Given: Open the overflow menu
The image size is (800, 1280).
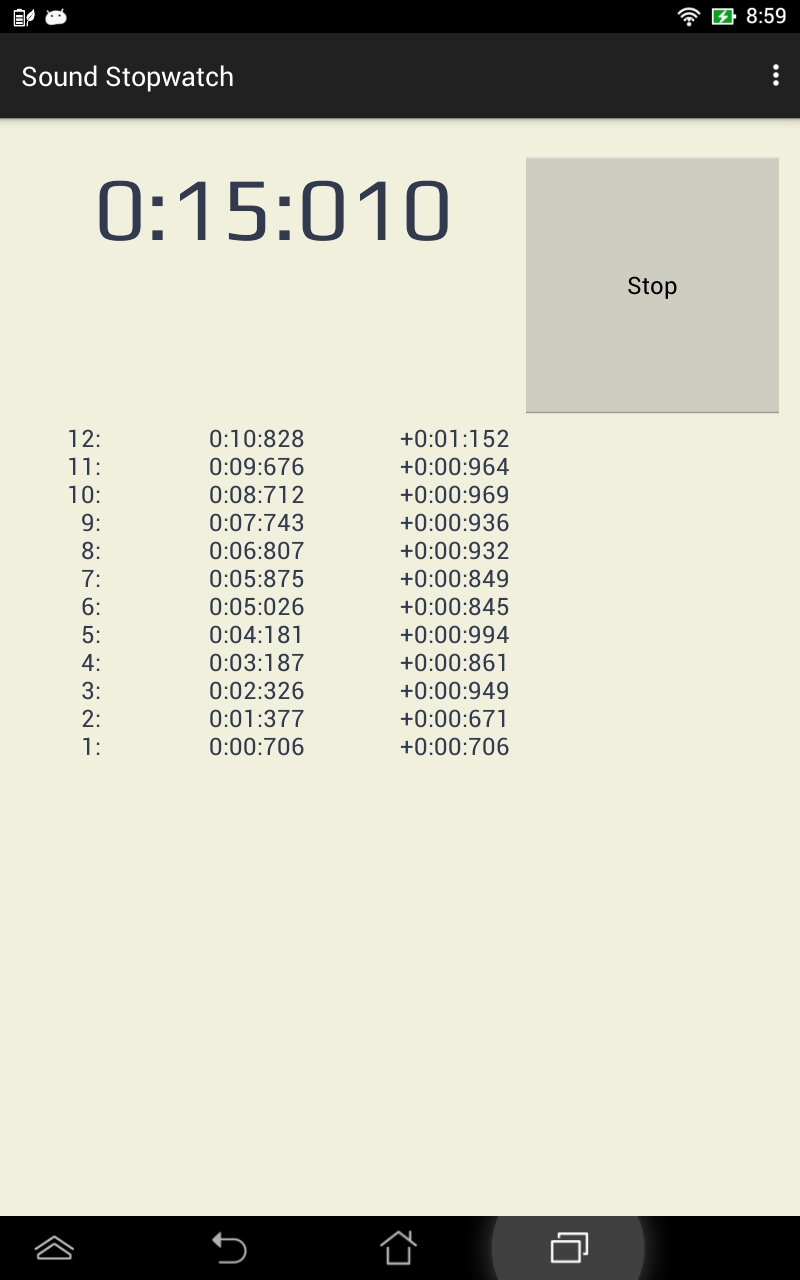Looking at the screenshot, I should 775,76.
